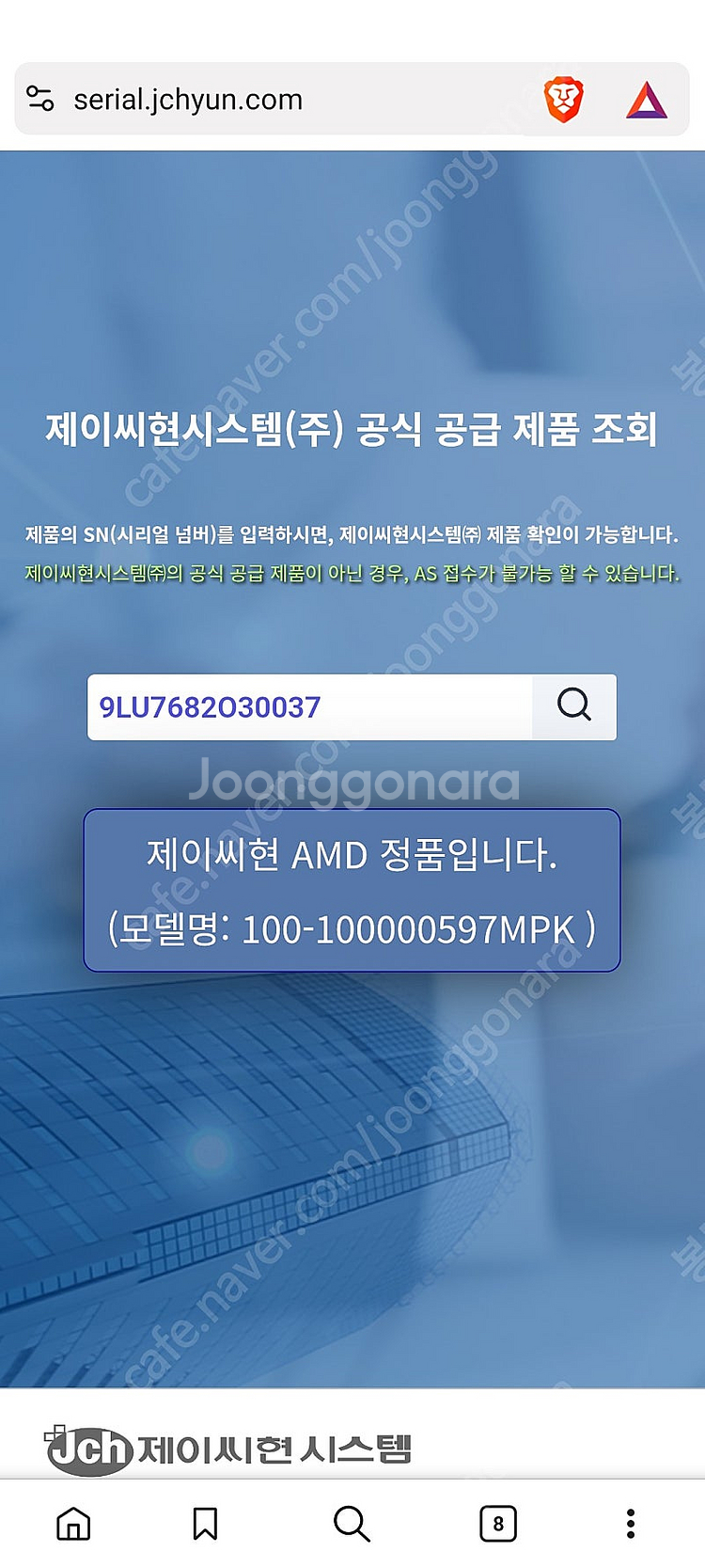The height and width of the screenshot is (1568, 705).
Task: Open the site settings icon beside the URL
Action: [x=40, y=99]
